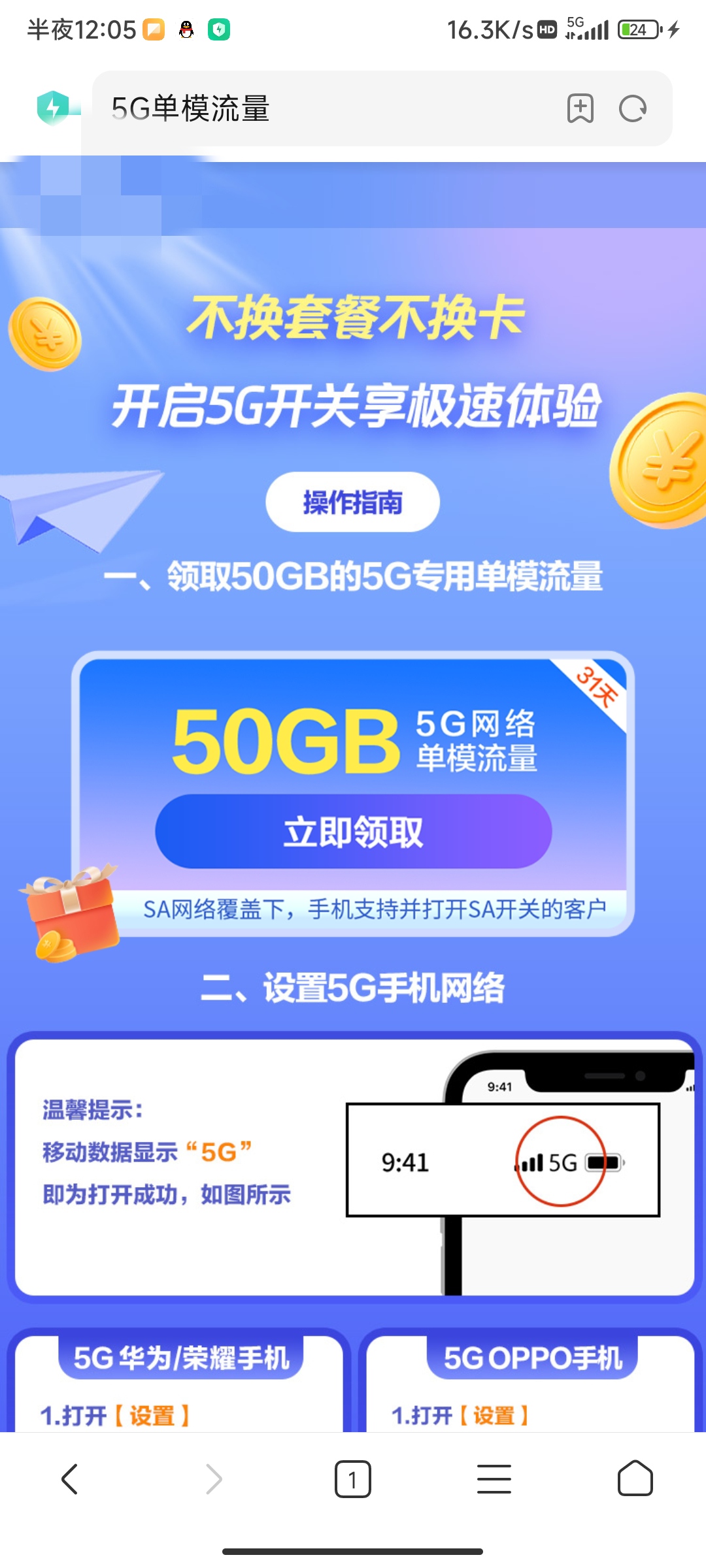Reload the current page
The height and width of the screenshot is (1568, 706).
633,108
